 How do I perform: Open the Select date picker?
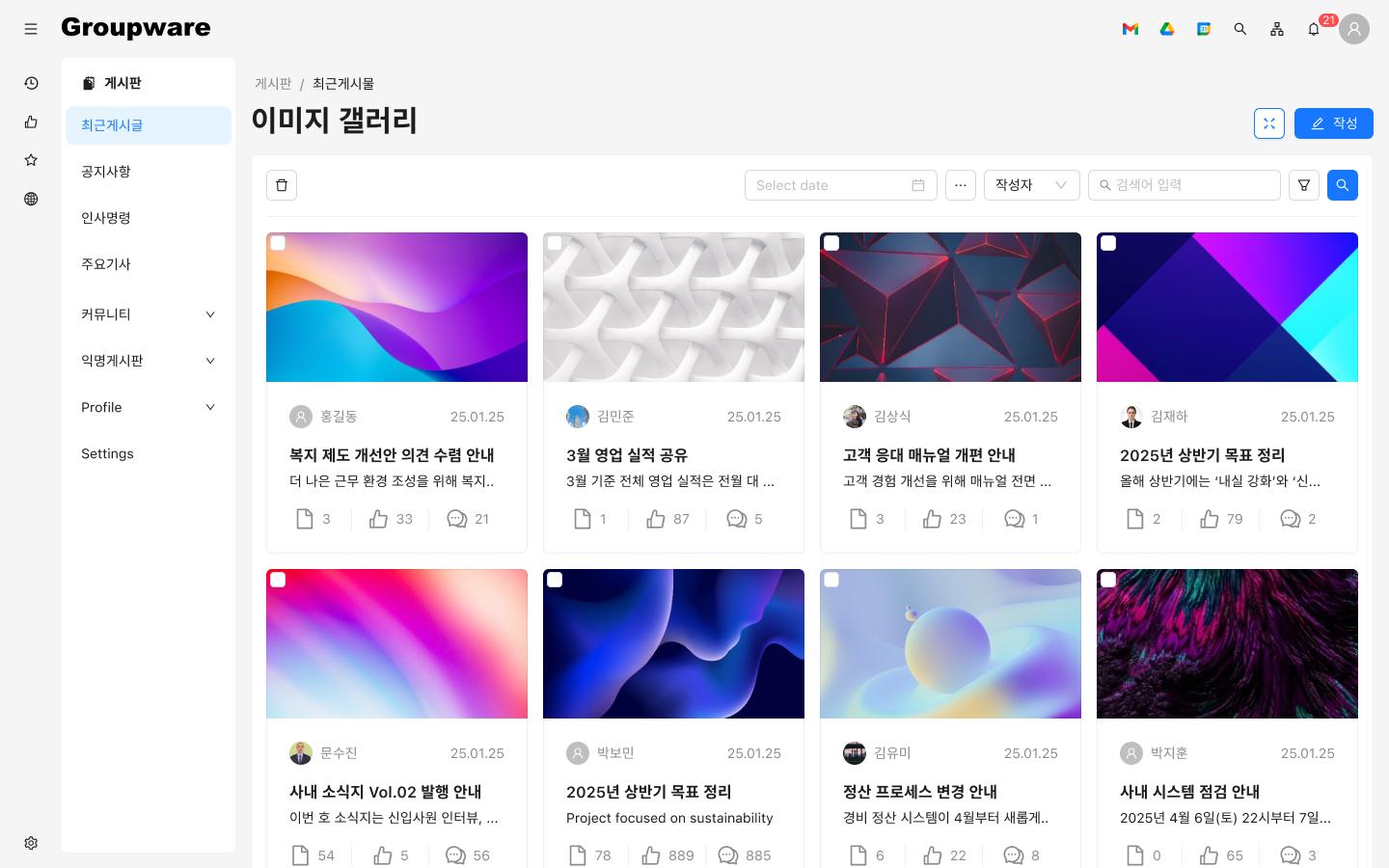coord(840,185)
